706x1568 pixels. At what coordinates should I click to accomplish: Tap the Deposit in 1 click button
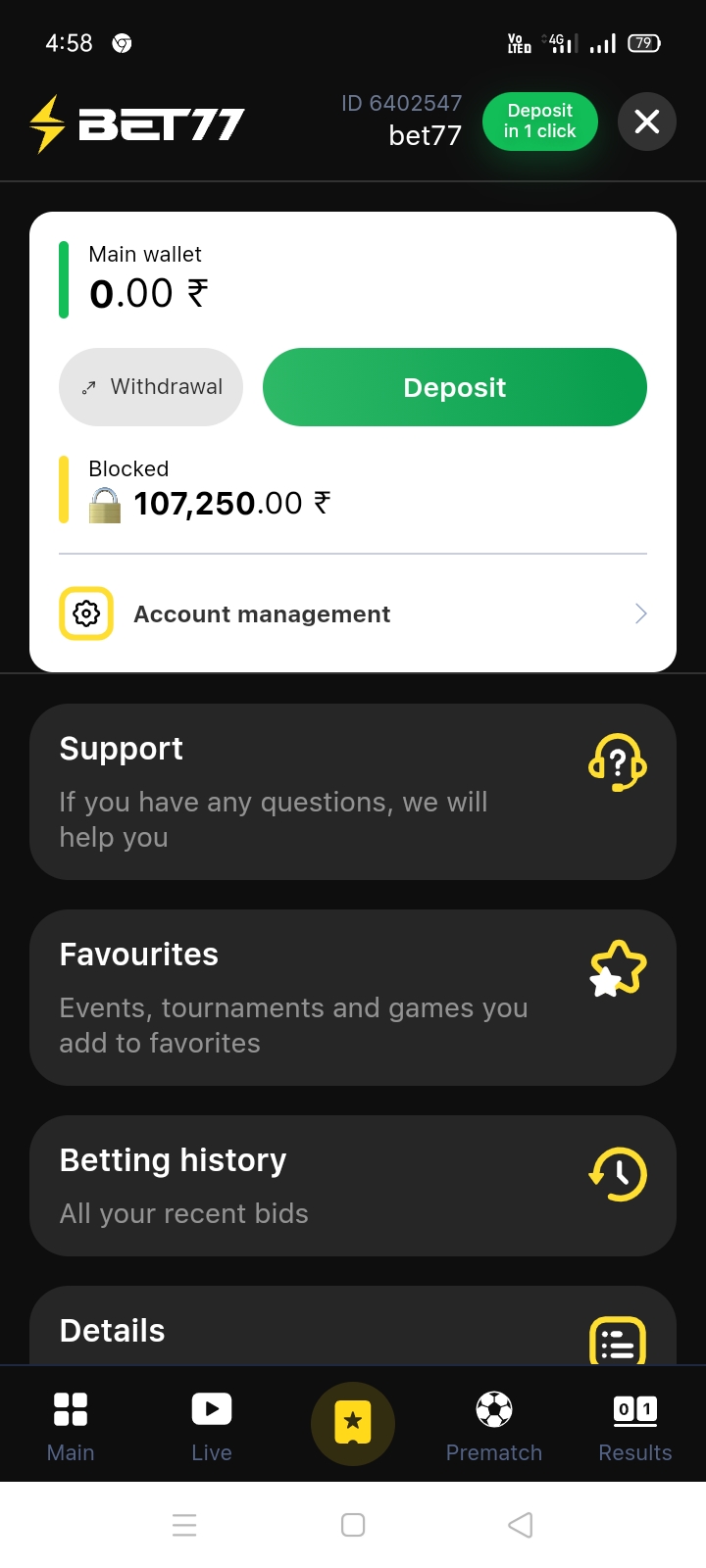coord(539,122)
